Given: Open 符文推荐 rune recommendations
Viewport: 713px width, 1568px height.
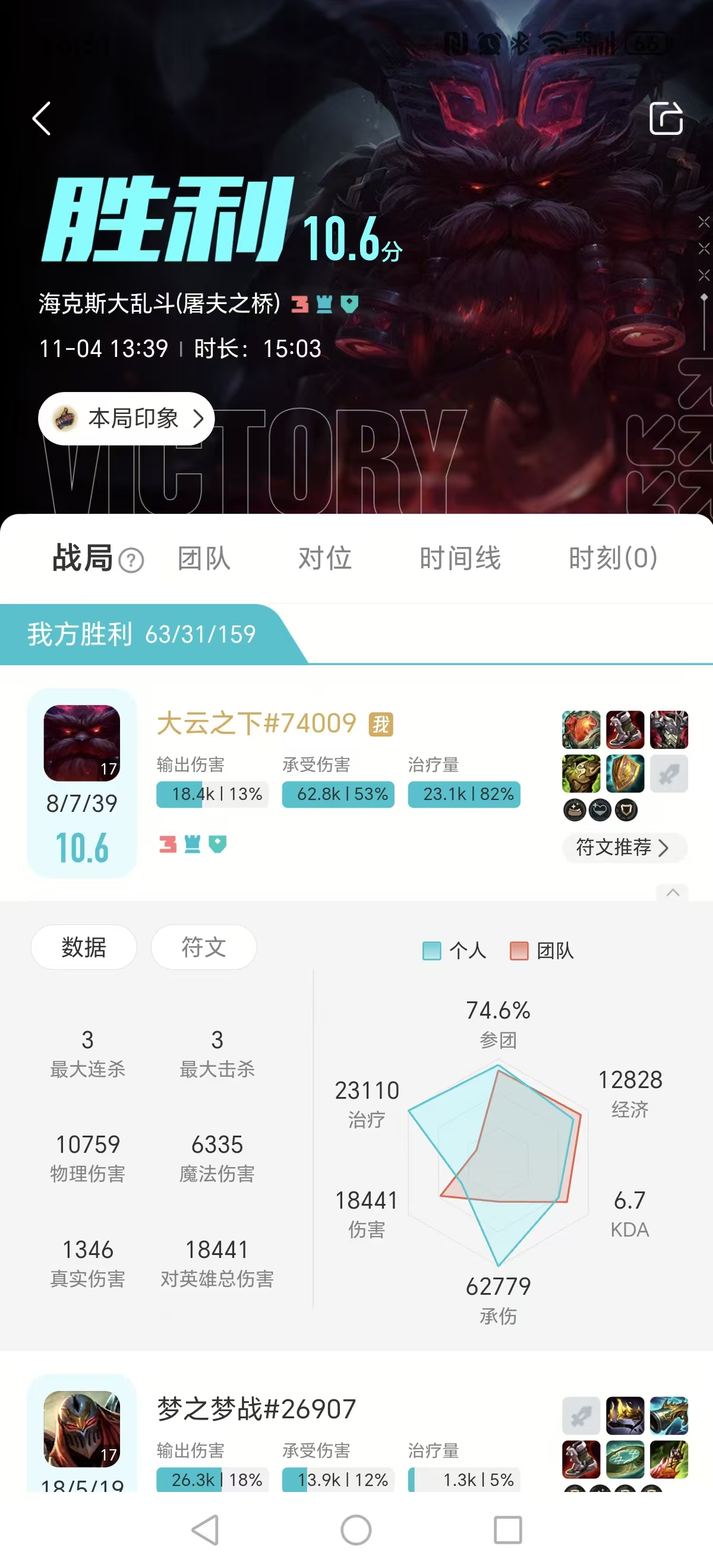Looking at the screenshot, I should (623, 847).
